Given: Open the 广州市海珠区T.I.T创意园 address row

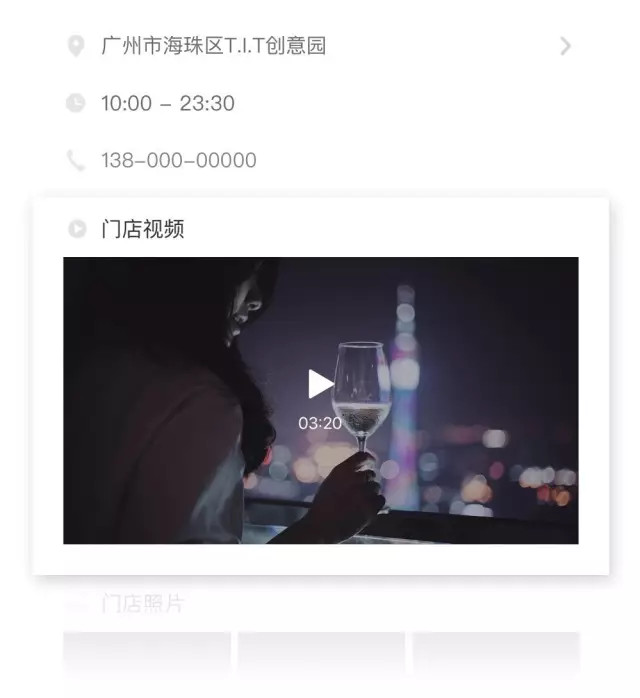Looking at the screenshot, I should pyautogui.click(x=214, y=46).
